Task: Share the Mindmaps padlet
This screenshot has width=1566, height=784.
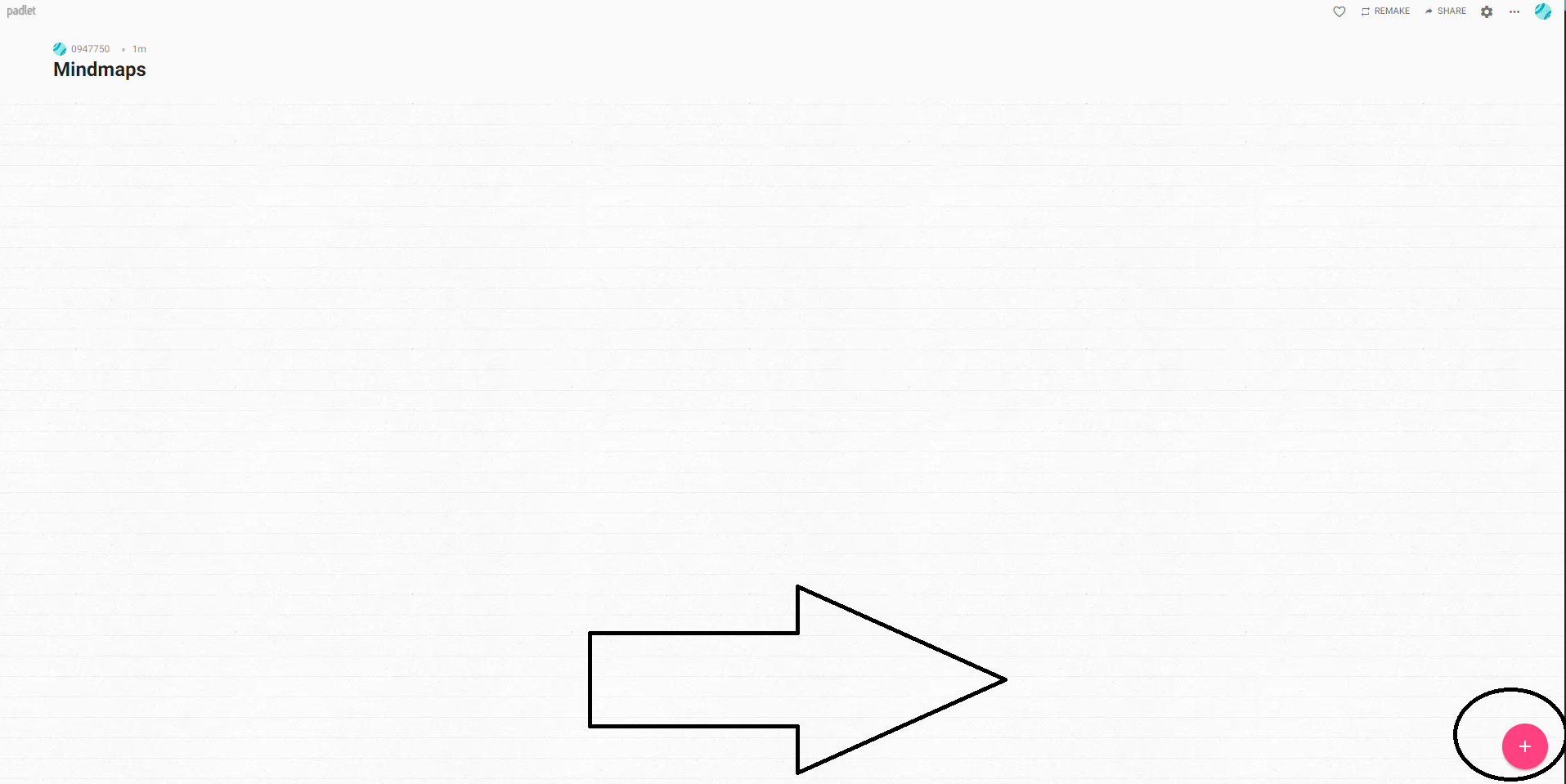Action: pyautogui.click(x=1445, y=11)
